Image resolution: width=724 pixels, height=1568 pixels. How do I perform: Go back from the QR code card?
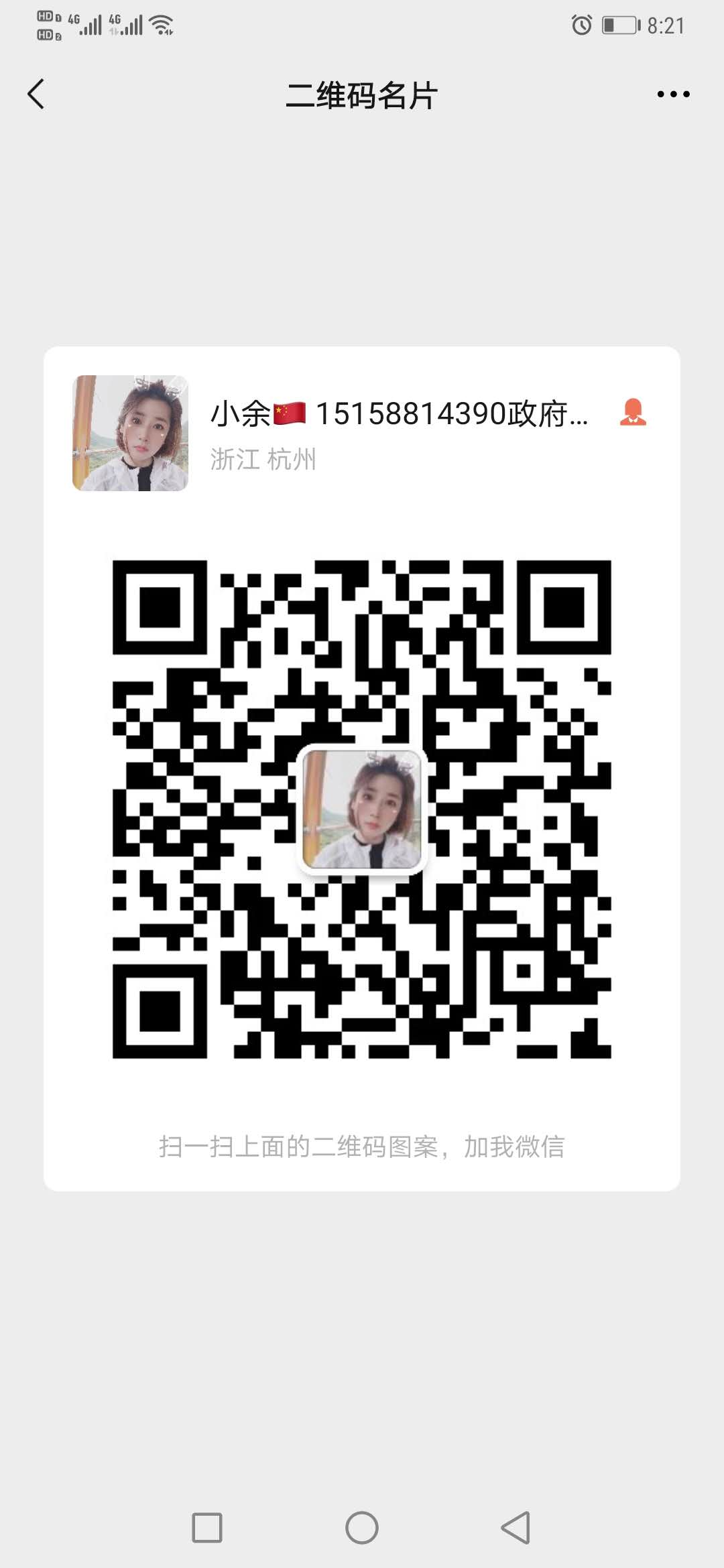click(36, 94)
